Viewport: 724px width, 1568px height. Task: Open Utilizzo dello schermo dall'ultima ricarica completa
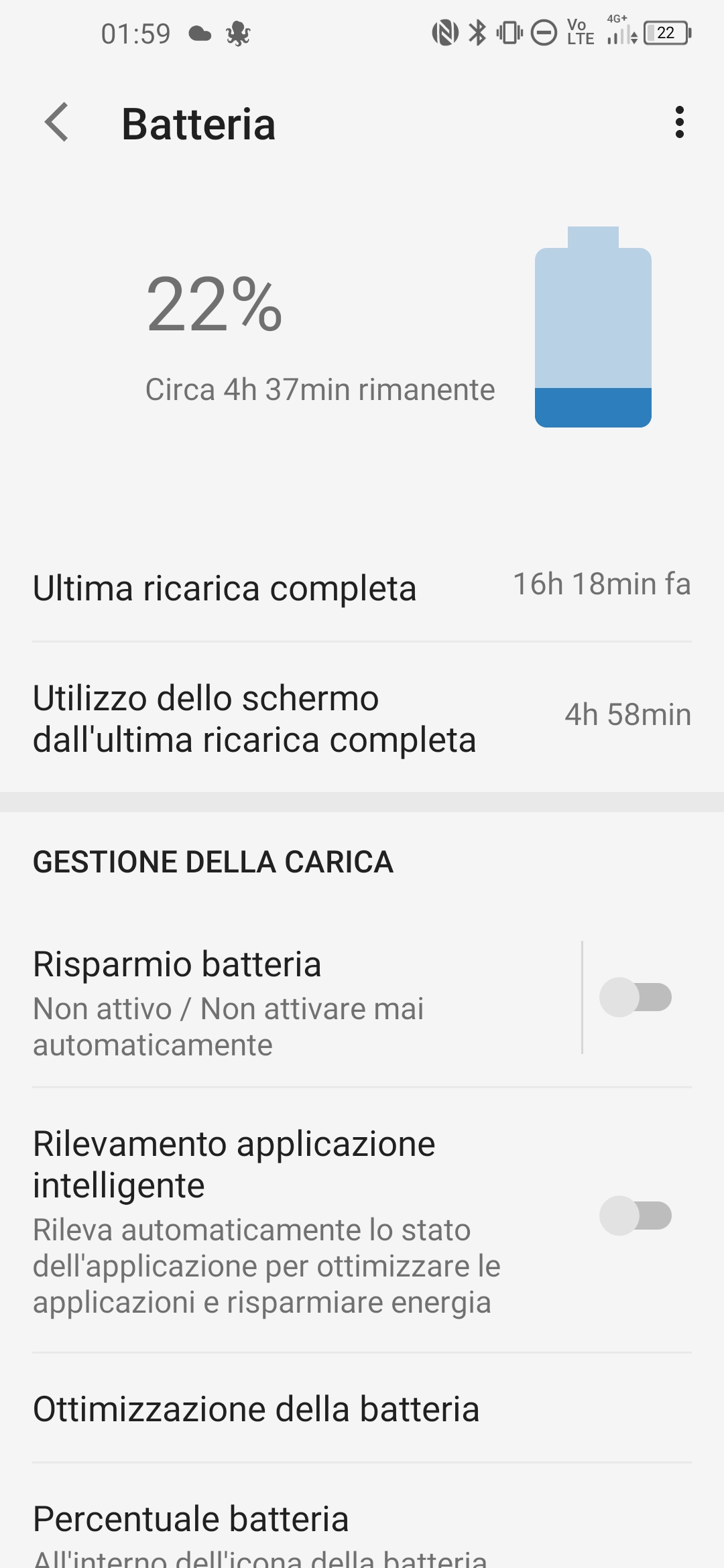click(362, 718)
